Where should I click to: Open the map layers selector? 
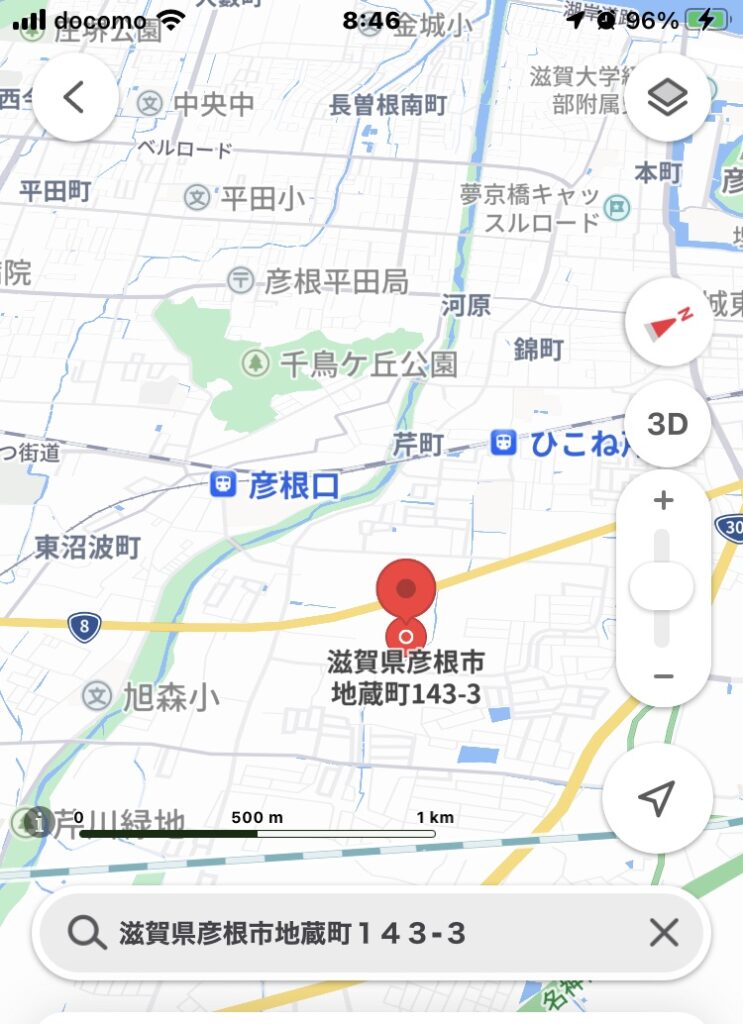click(x=667, y=97)
